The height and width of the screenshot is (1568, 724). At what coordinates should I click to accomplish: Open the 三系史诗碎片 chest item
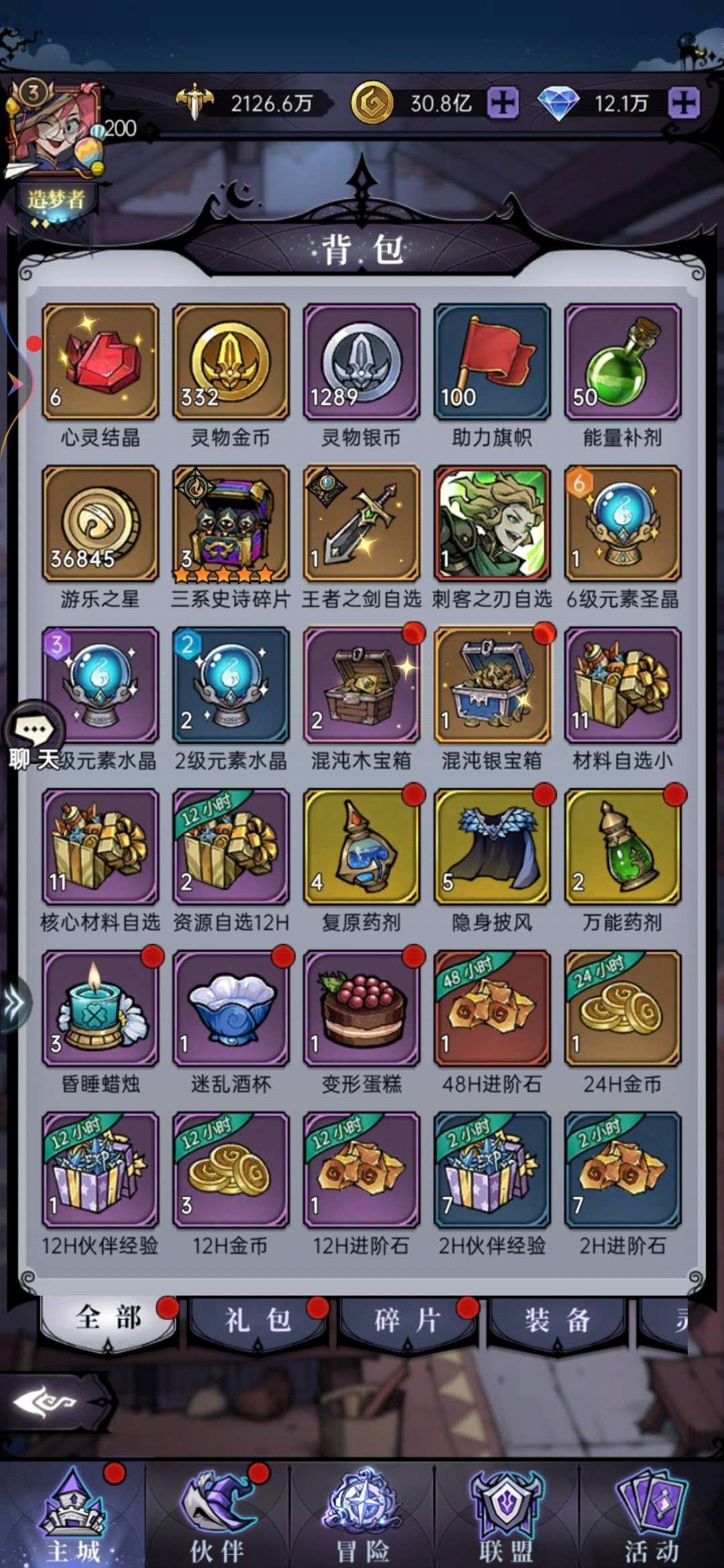pos(231,524)
